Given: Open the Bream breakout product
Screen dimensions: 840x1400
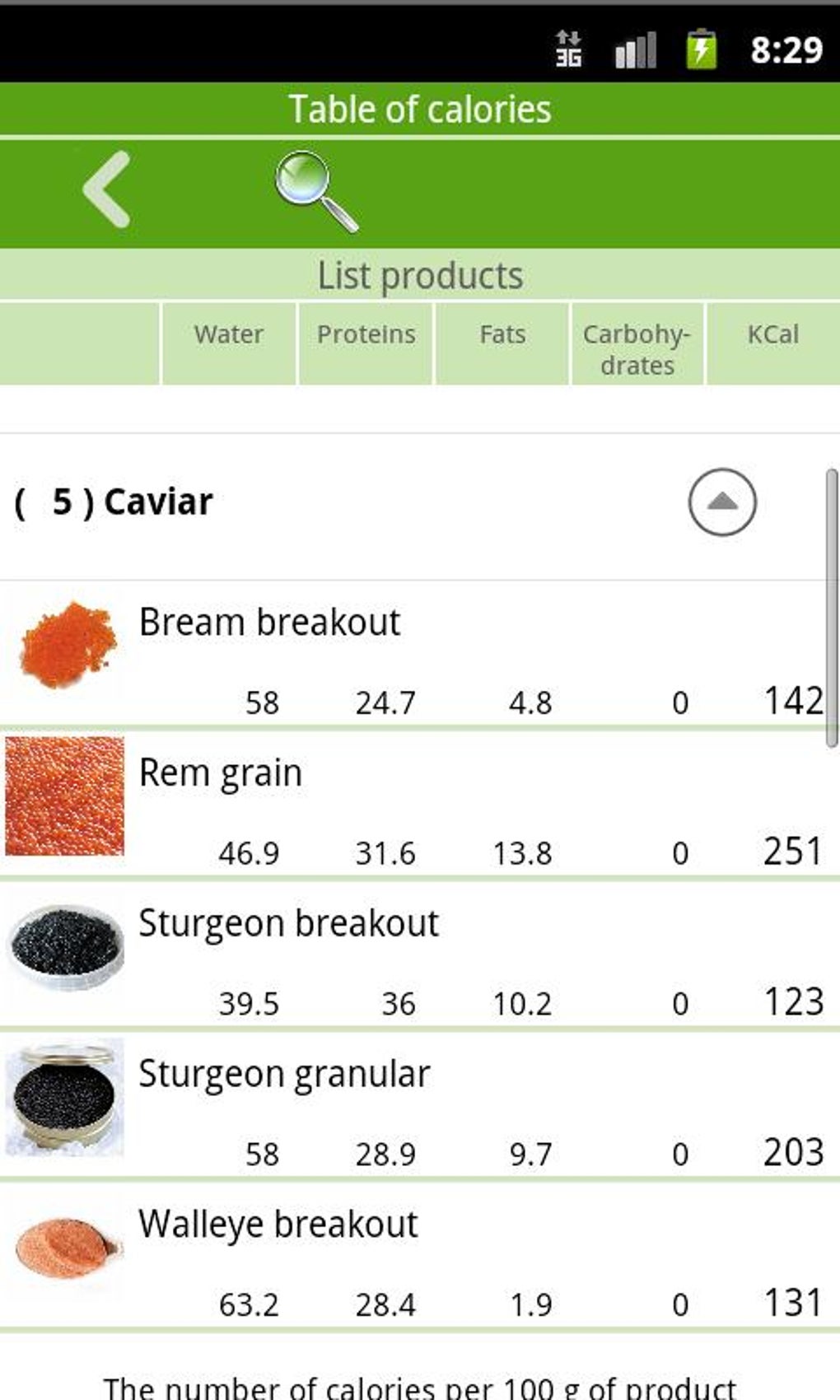Looking at the screenshot, I should click(x=412, y=655).
